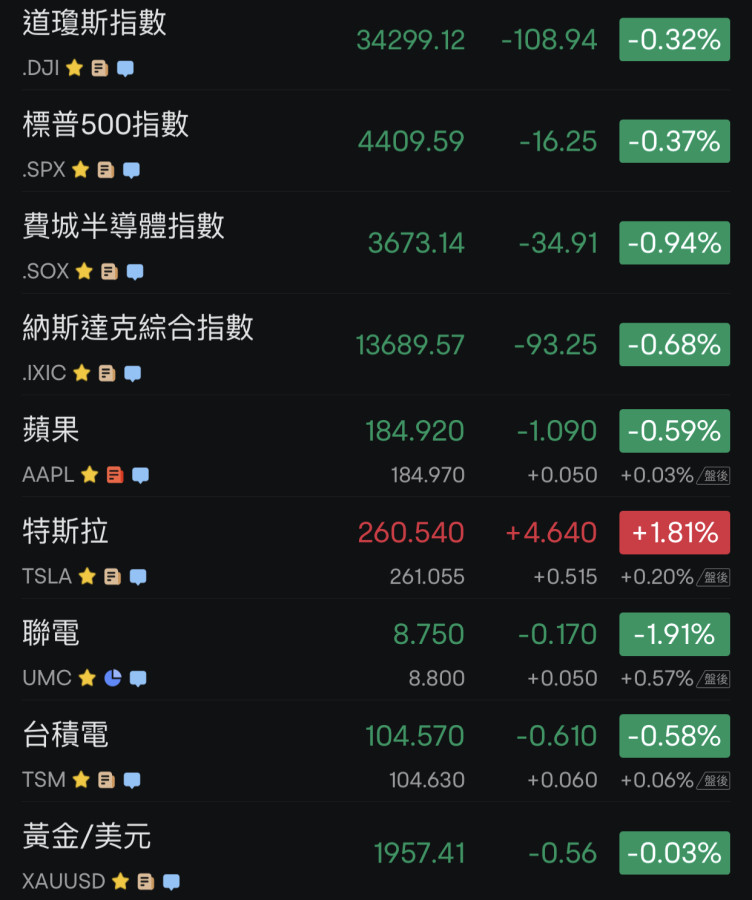Open 納斯達克綜合指數 quote page
Image resolution: width=752 pixels, height=900 pixels.
coord(138,328)
